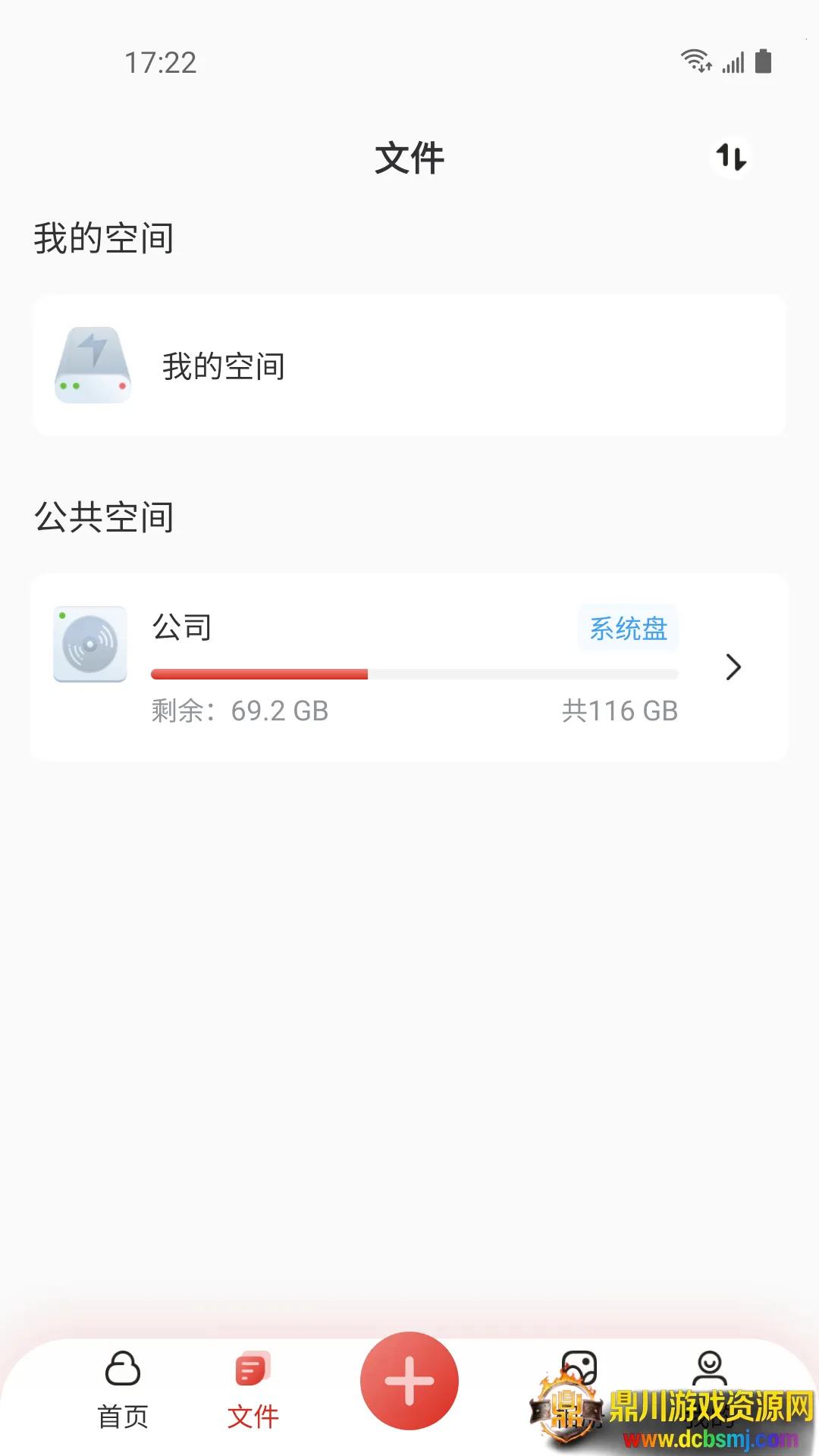Select the 文件 tab

(253, 1388)
